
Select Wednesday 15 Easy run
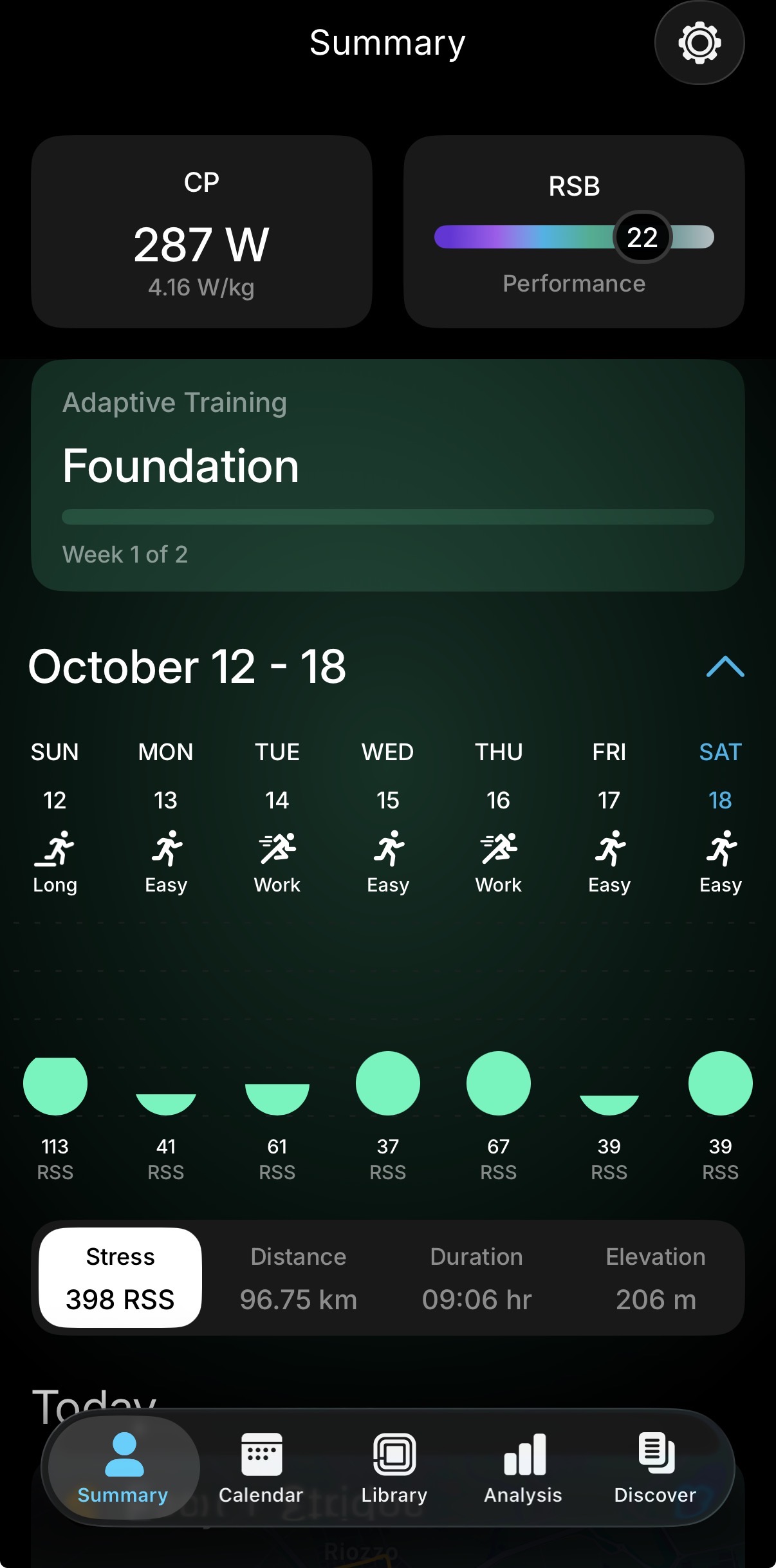pos(388,847)
